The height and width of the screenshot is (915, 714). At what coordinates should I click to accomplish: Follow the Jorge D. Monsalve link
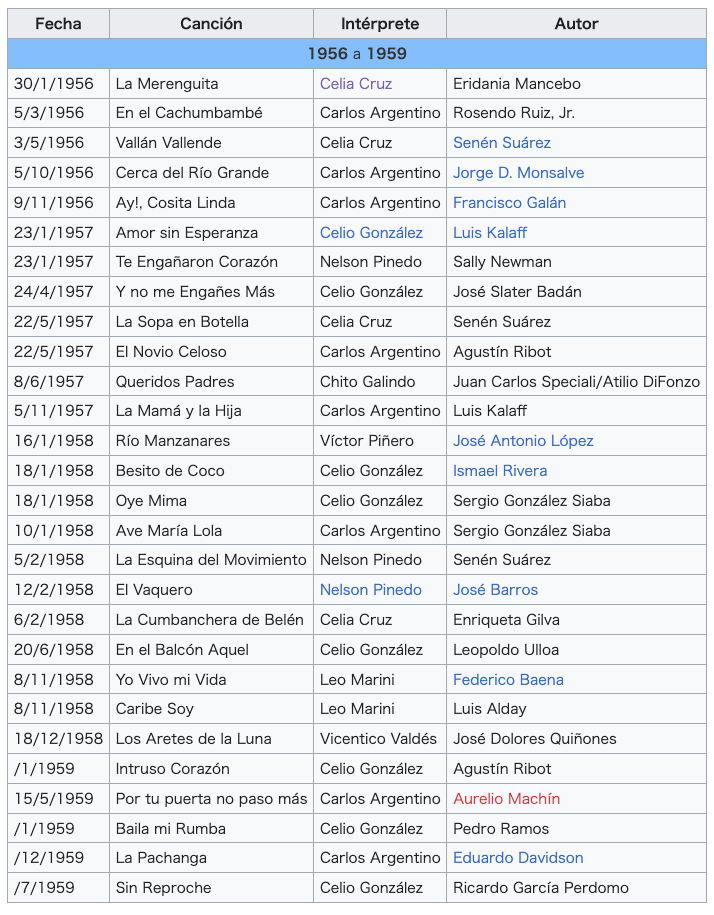tap(519, 173)
